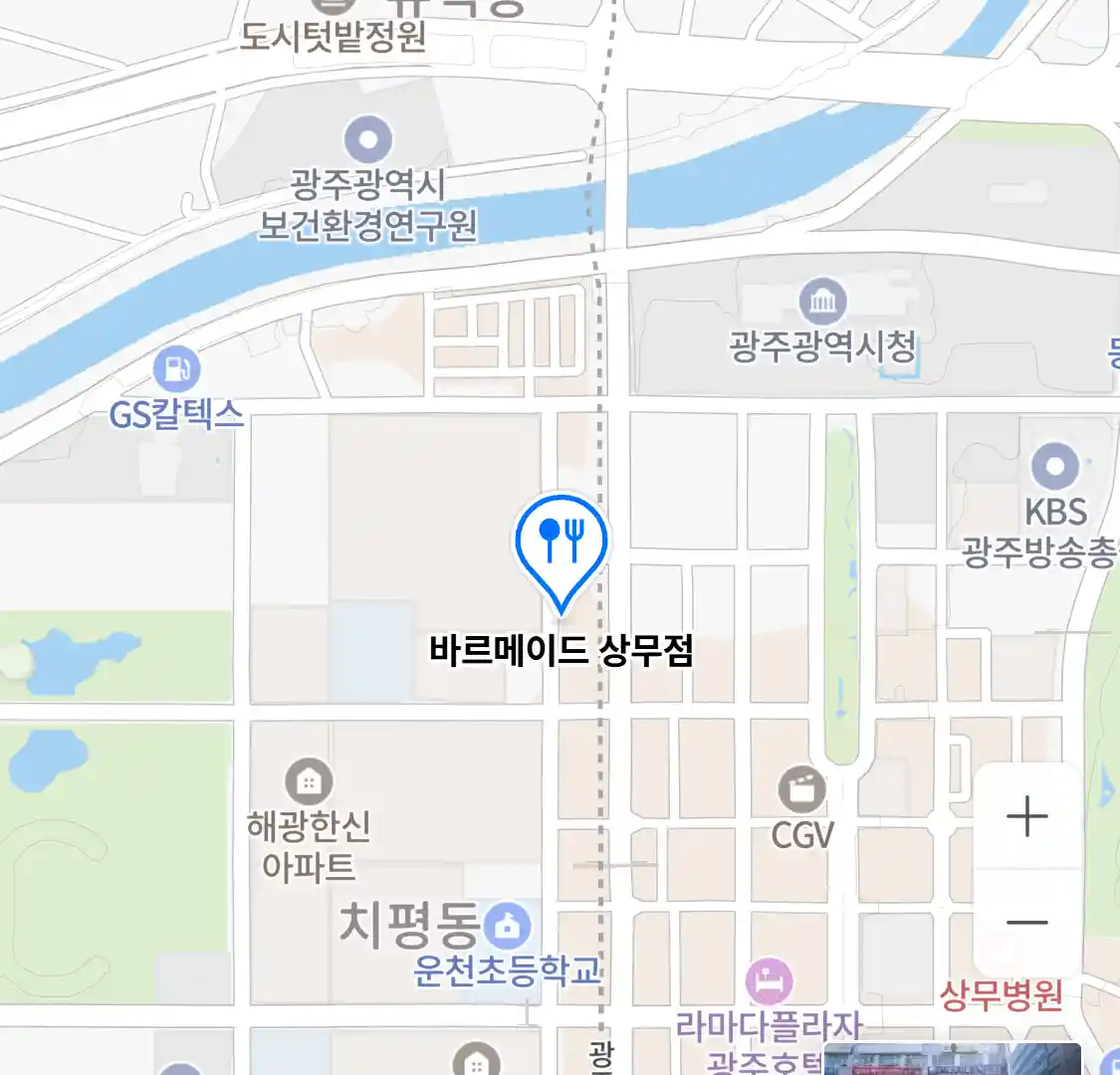Viewport: 1120px width, 1075px height.
Task: Tap the KBS 광주방송총국 marker
Action: point(1055,466)
